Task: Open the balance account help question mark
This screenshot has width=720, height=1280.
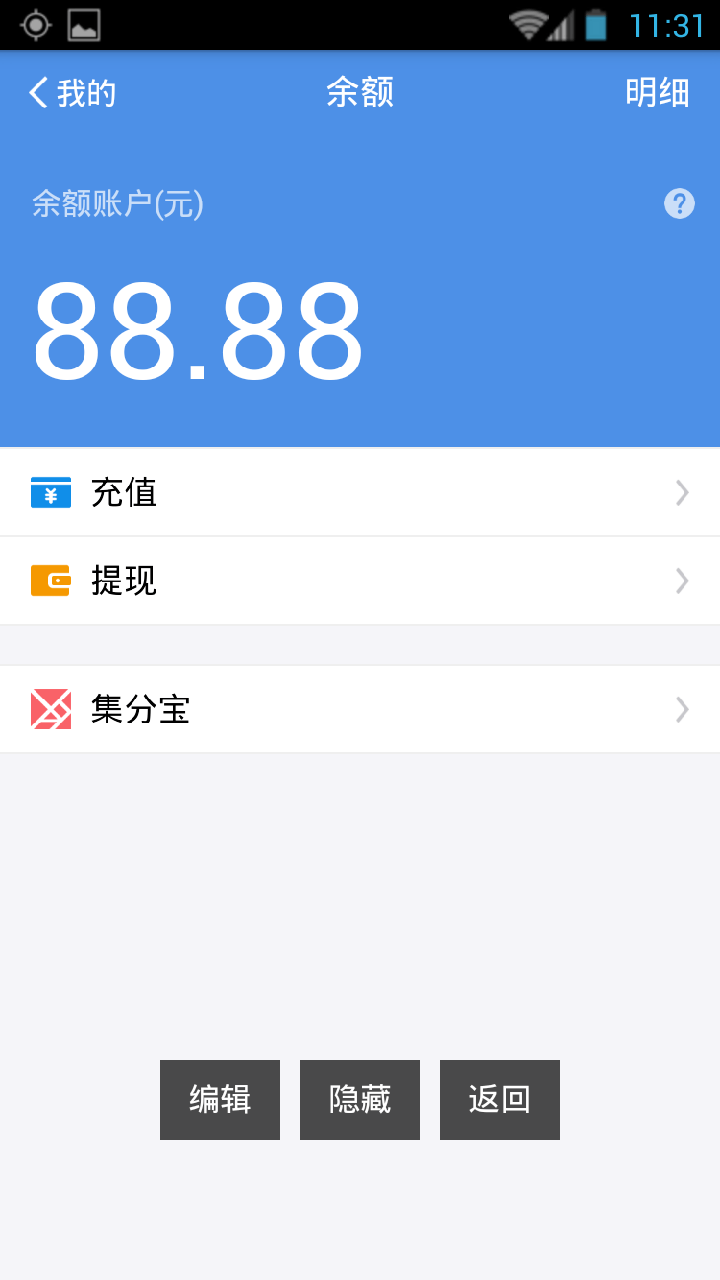Action: [679, 204]
